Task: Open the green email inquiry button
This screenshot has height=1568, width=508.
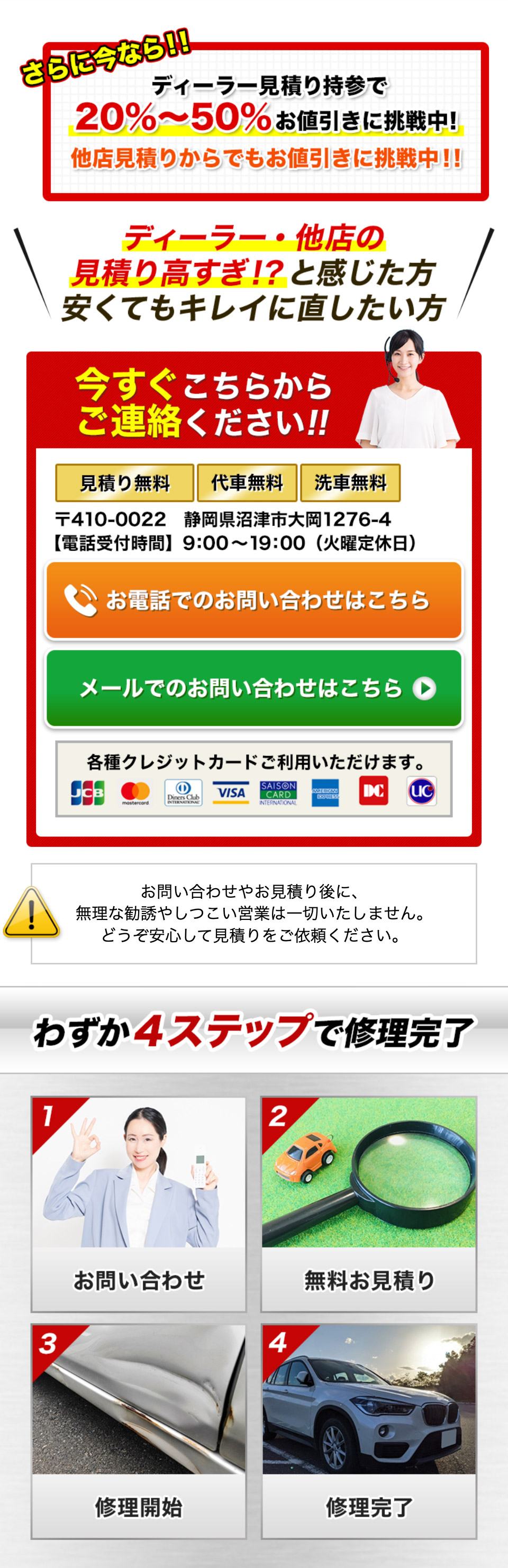Action: [253, 688]
